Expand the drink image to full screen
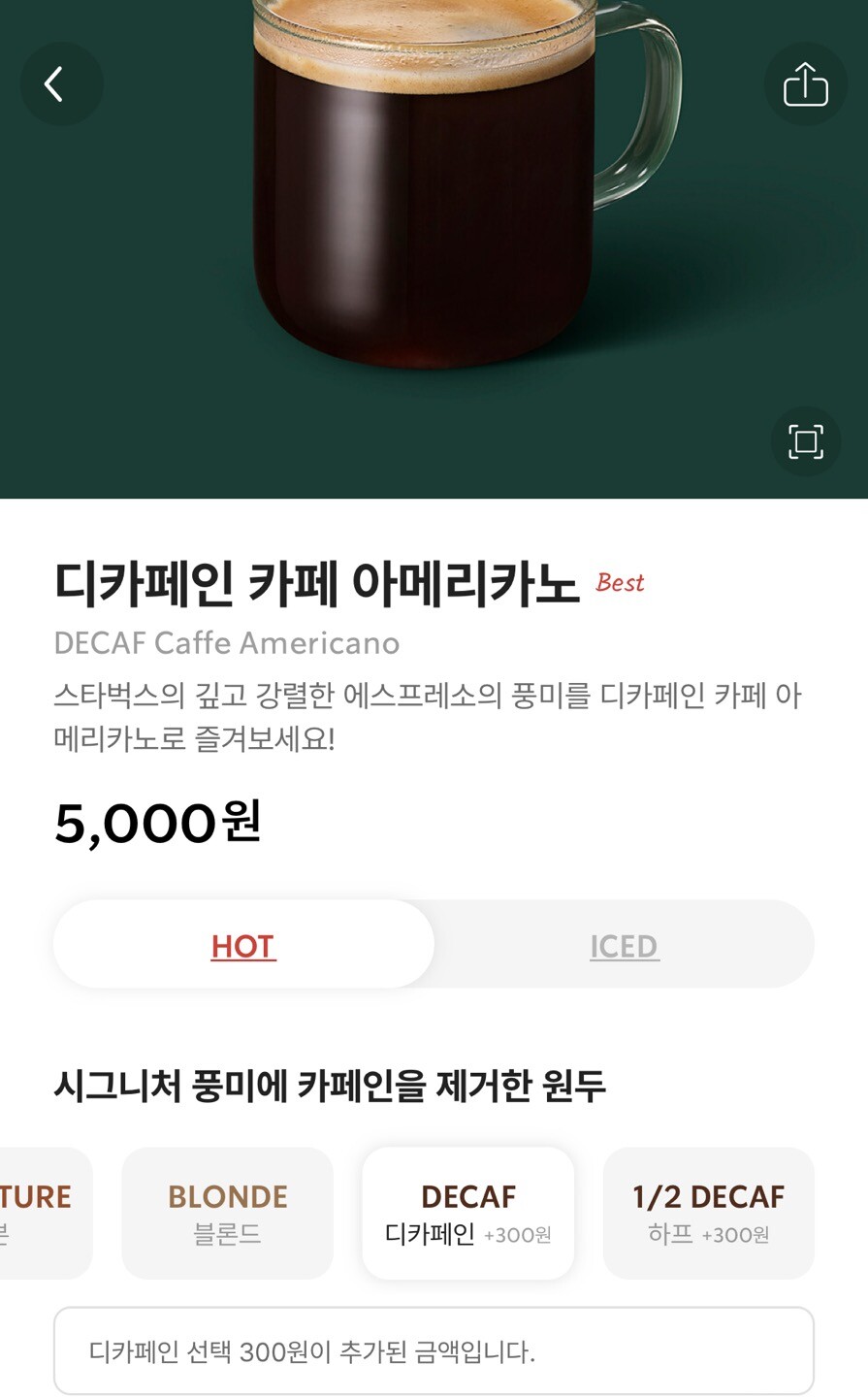 coord(805,441)
